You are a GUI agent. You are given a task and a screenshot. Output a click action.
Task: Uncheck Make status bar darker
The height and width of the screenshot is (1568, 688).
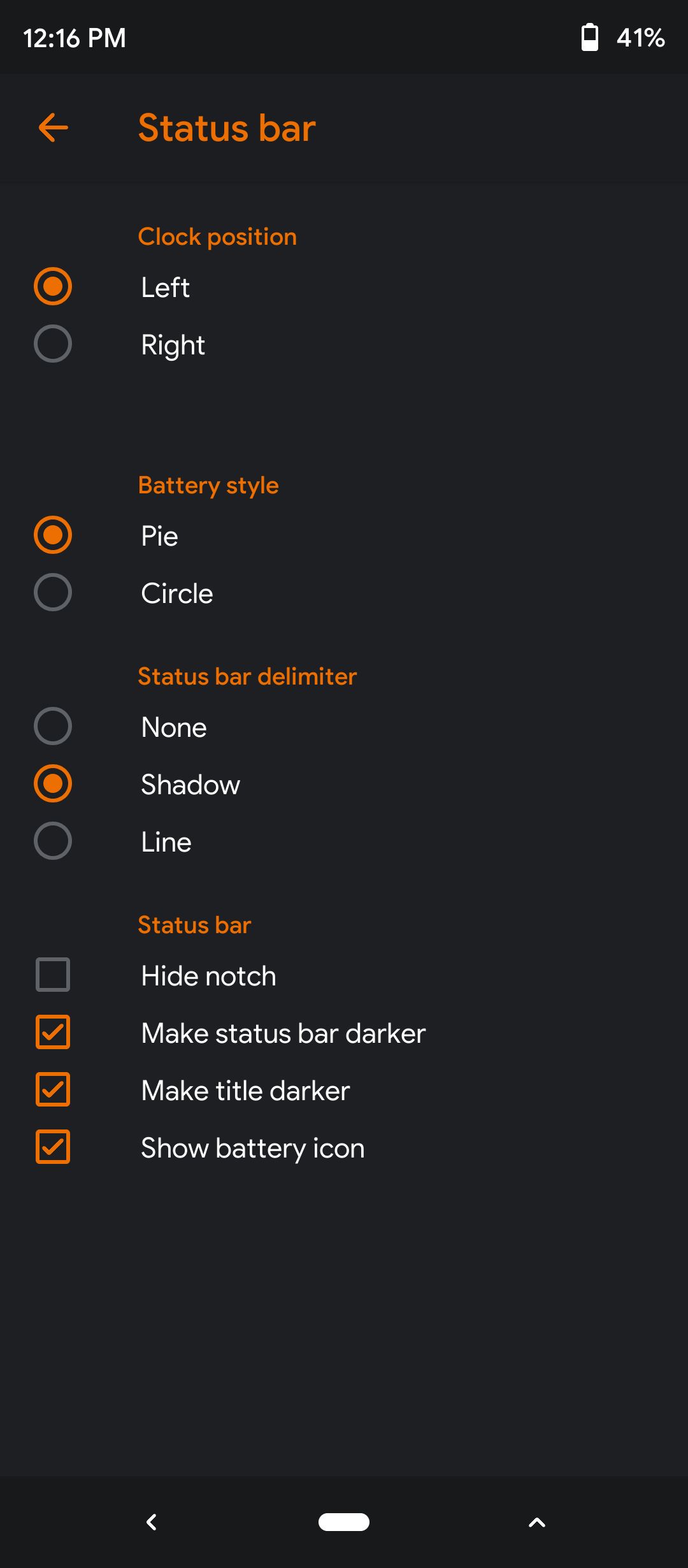point(53,1033)
